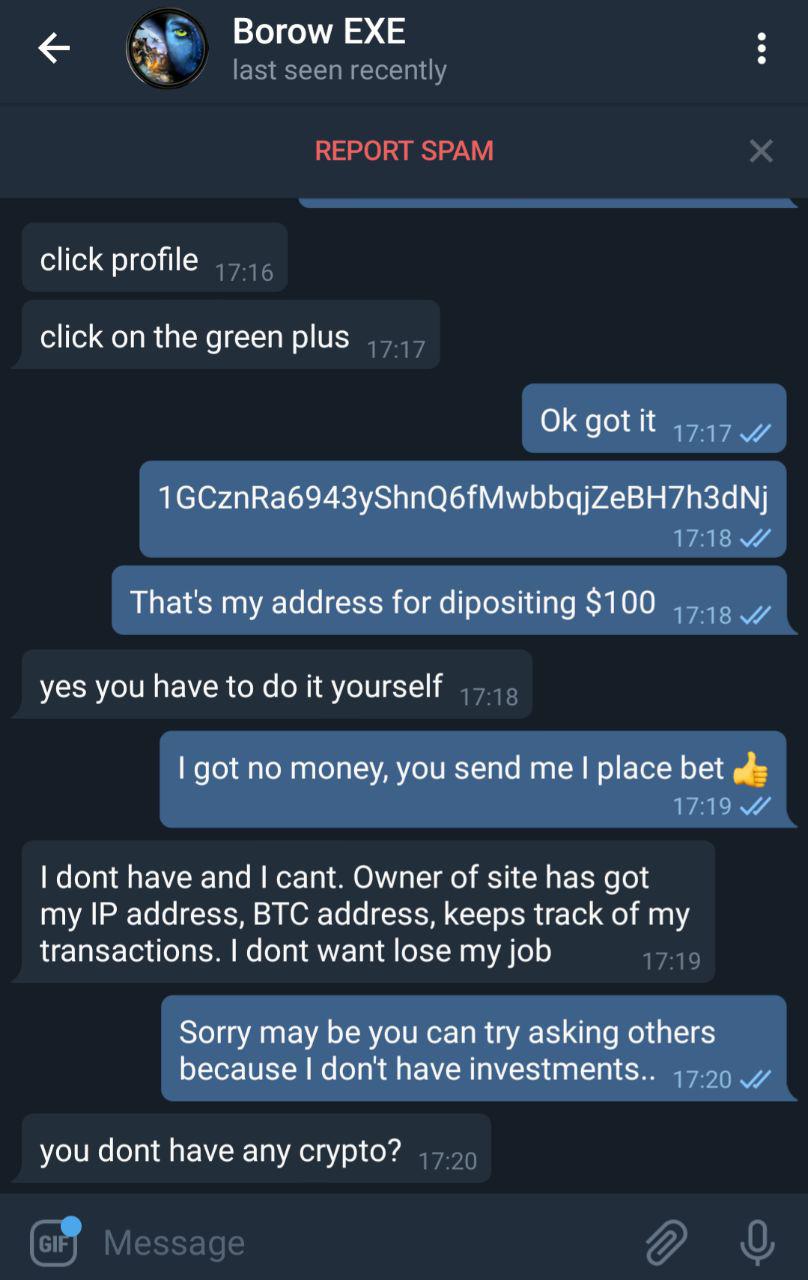Go back to the chat list
The image size is (808, 1280).
click(x=54, y=48)
